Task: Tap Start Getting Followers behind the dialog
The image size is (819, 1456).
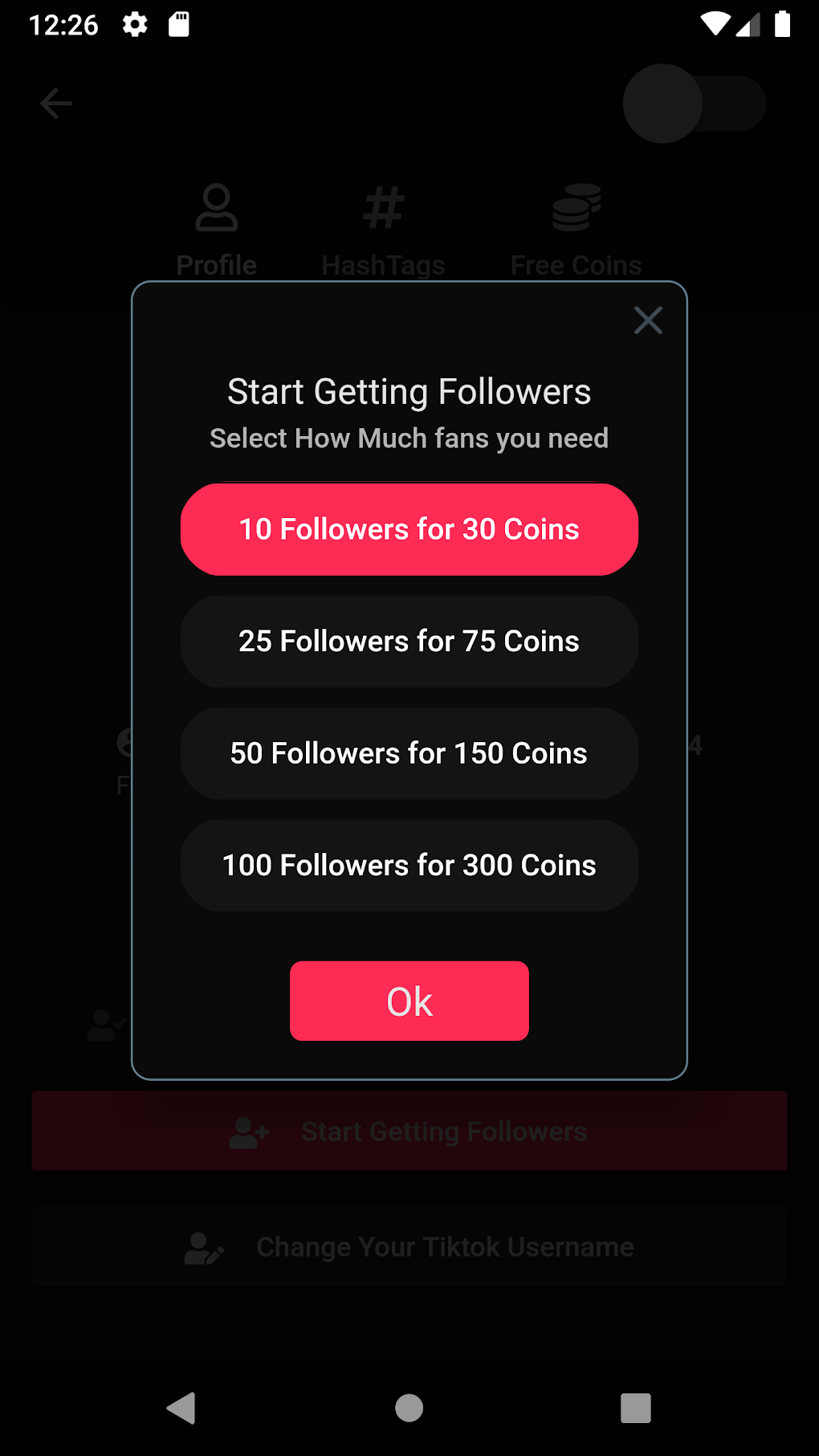Action: pyautogui.click(x=444, y=1131)
